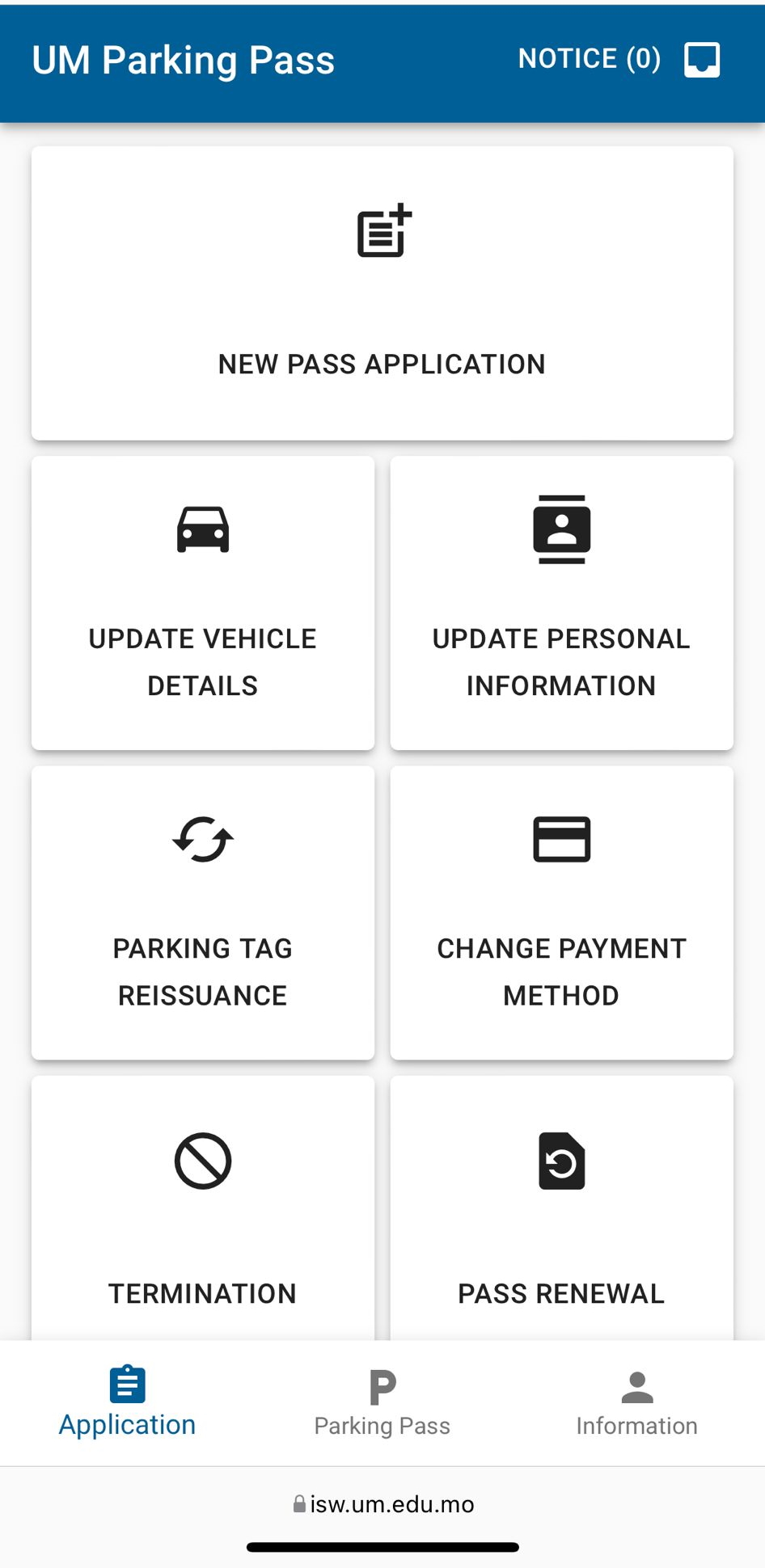Go to the Information tab

coord(637,1403)
